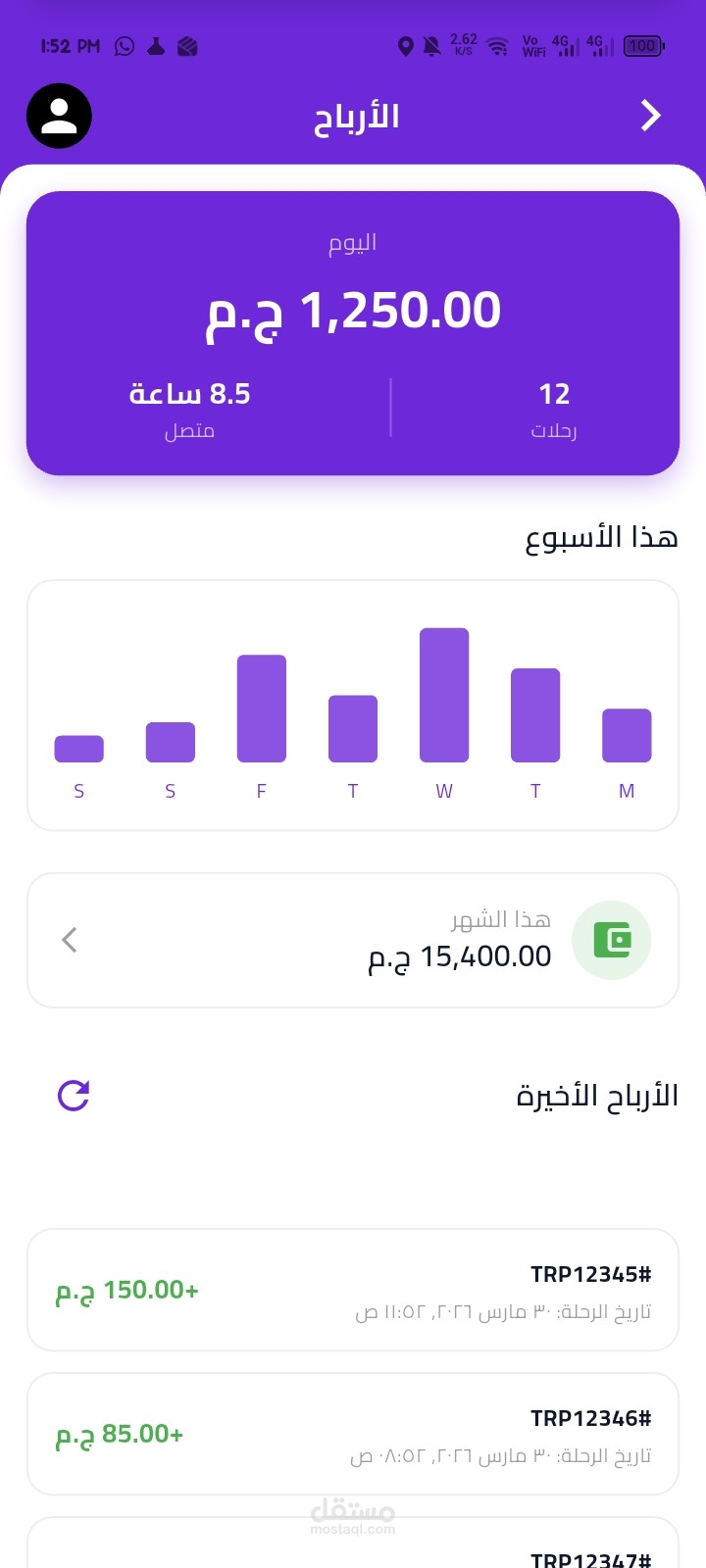Open trip TRP12347 earnings entry

353,1543
